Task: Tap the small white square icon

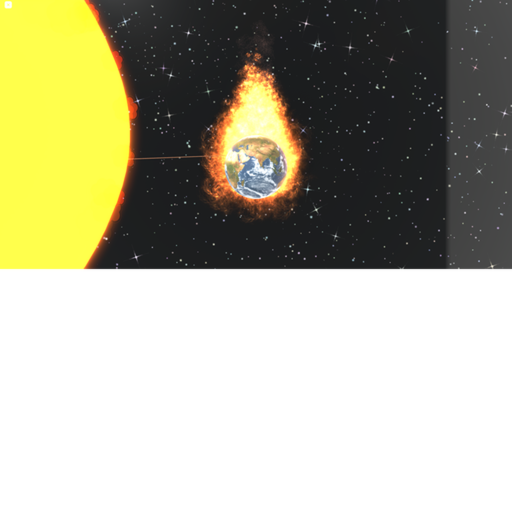Action: [8, 5]
